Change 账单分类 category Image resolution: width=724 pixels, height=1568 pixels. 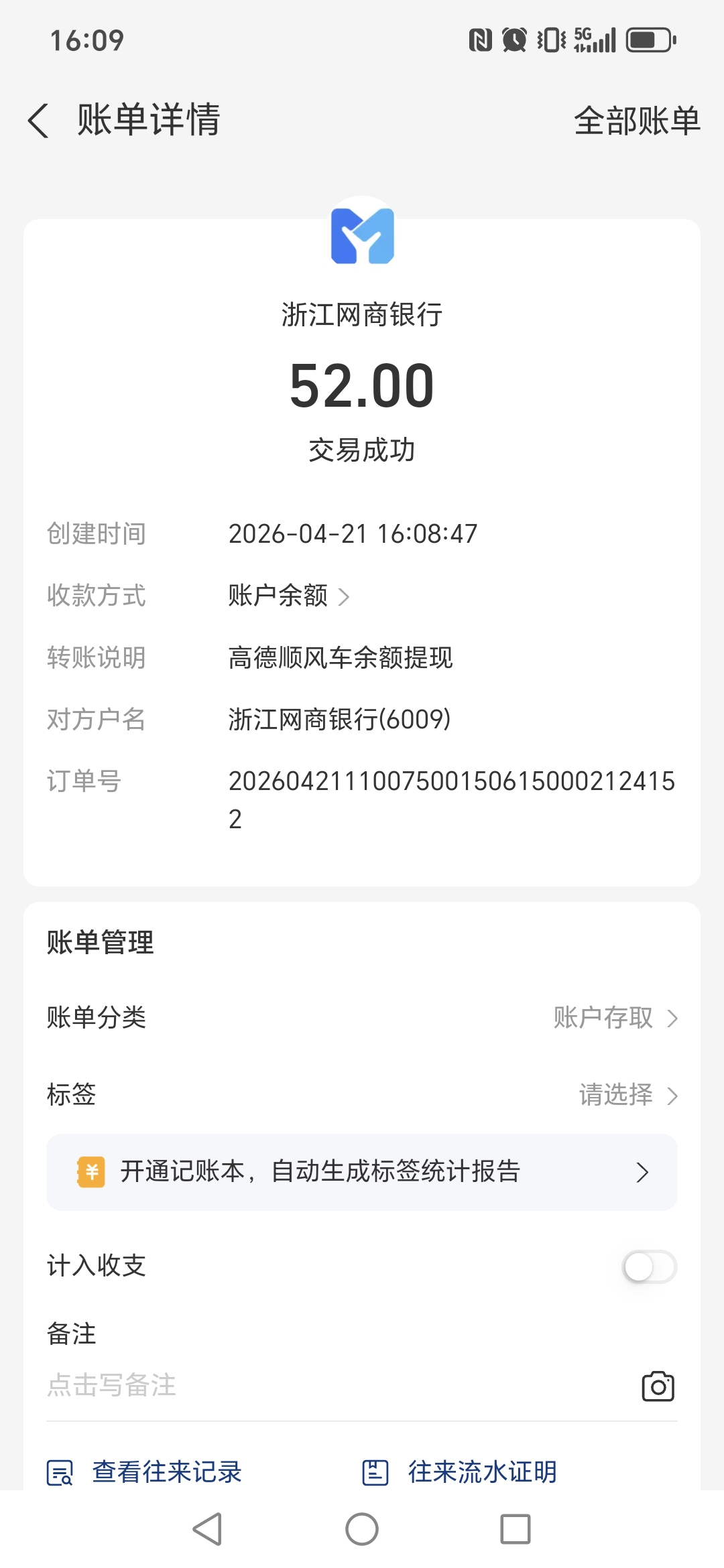tap(614, 1018)
